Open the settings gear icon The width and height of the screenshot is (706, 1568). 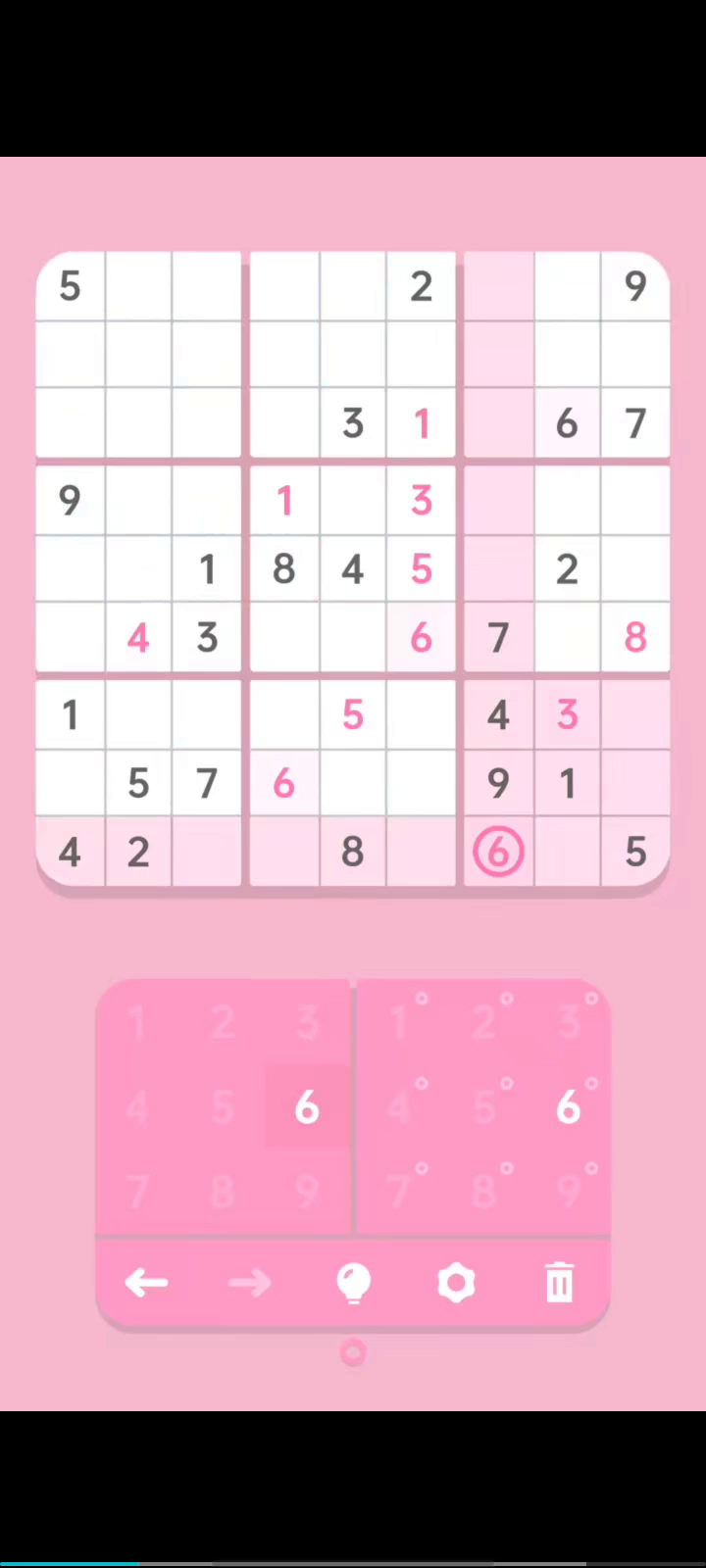point(456,1283)
